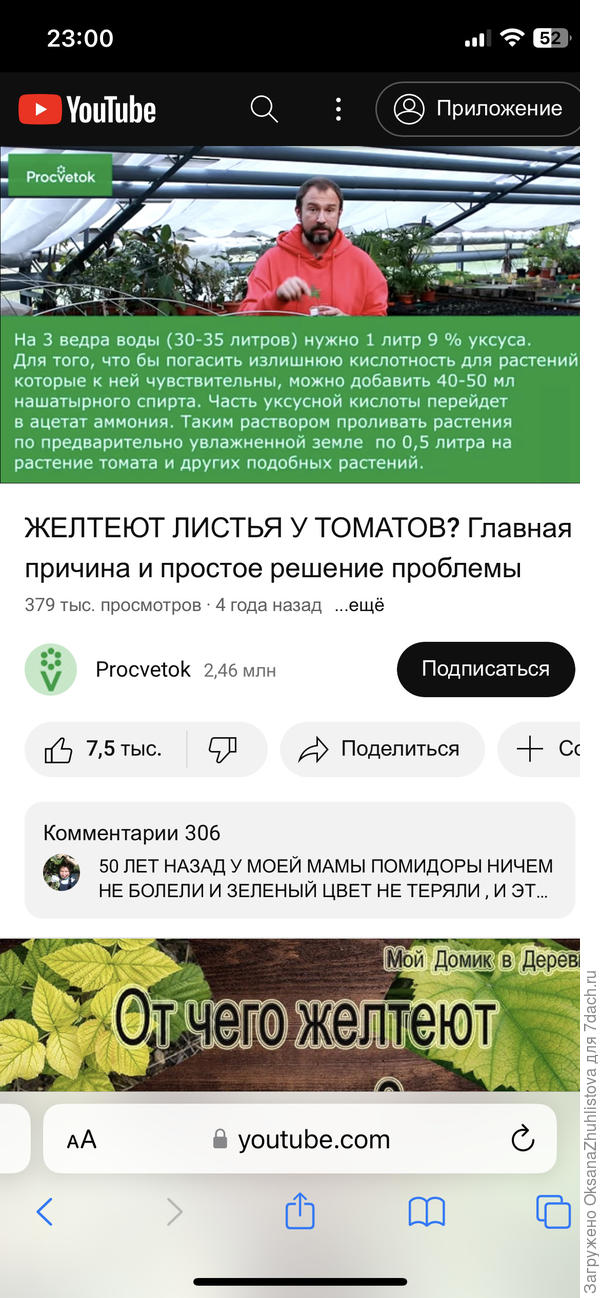Play the Procvetok tomato video
This screenshot has height=1298, width=600.
point(290,315)
